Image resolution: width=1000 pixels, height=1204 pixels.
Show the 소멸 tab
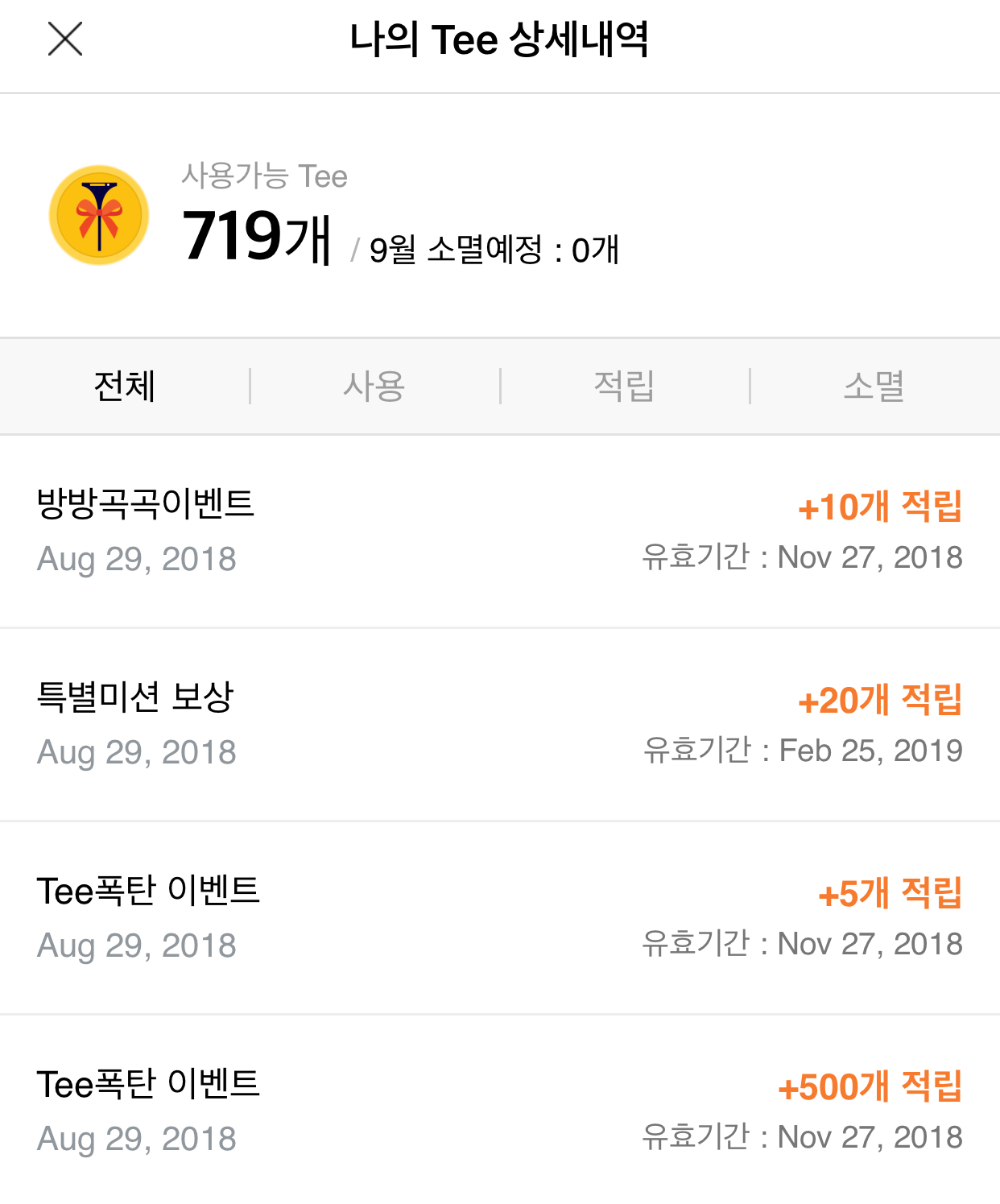(874, 387)
